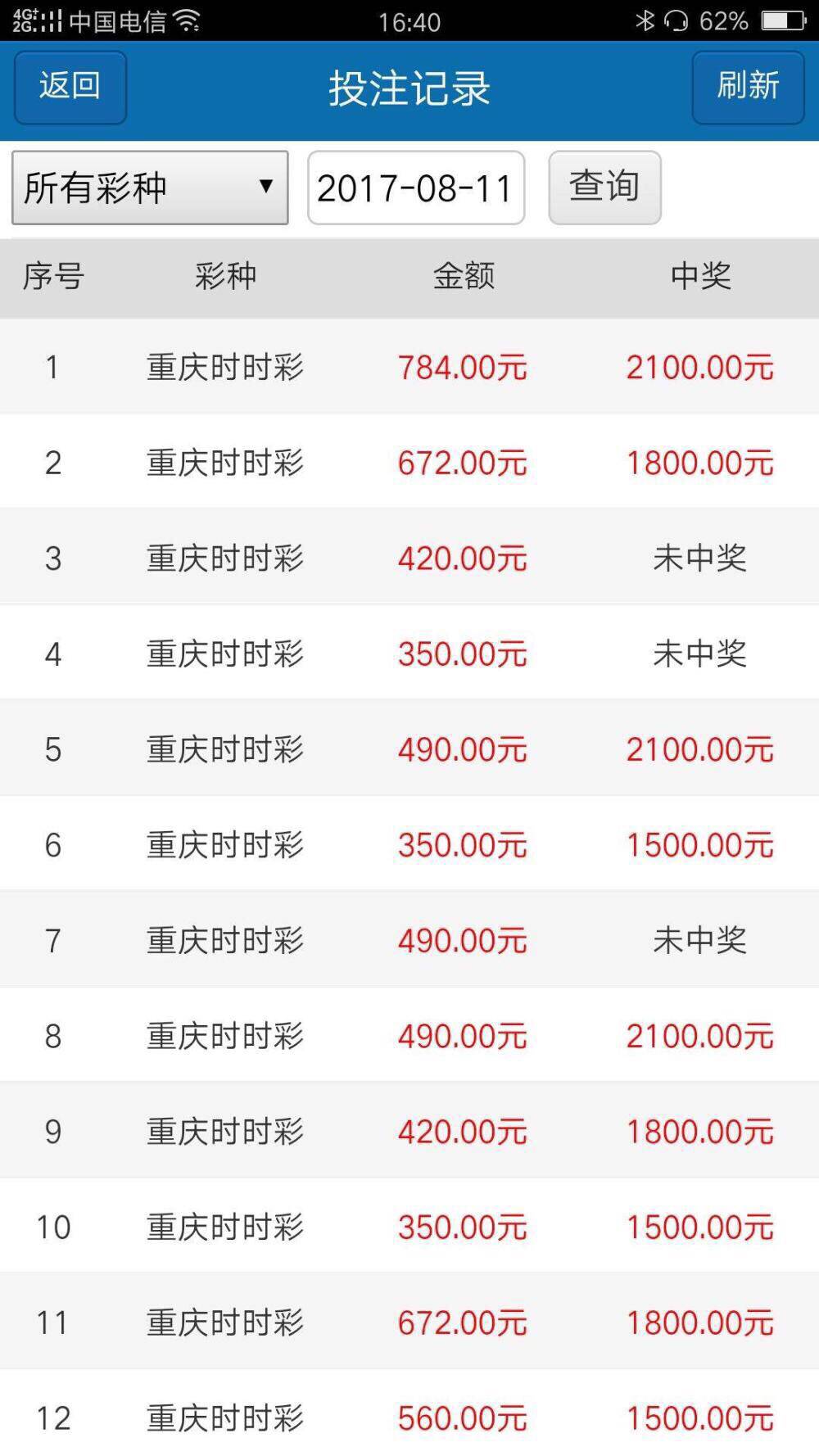Expand the colour type selector arrow
The image size is (819, 1456).
(265, 187)
